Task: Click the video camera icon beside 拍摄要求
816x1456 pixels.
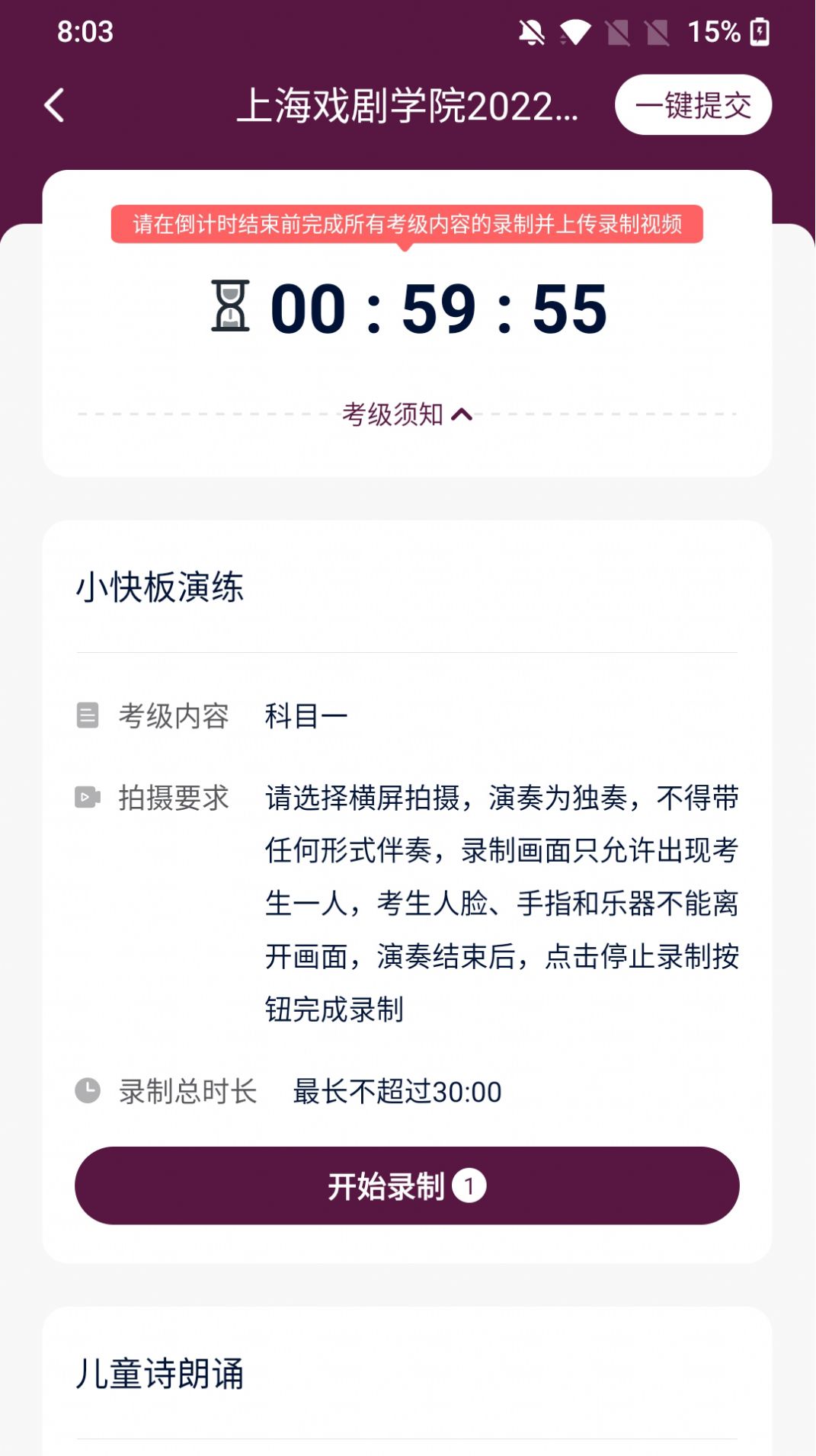Action: (88, 797)
